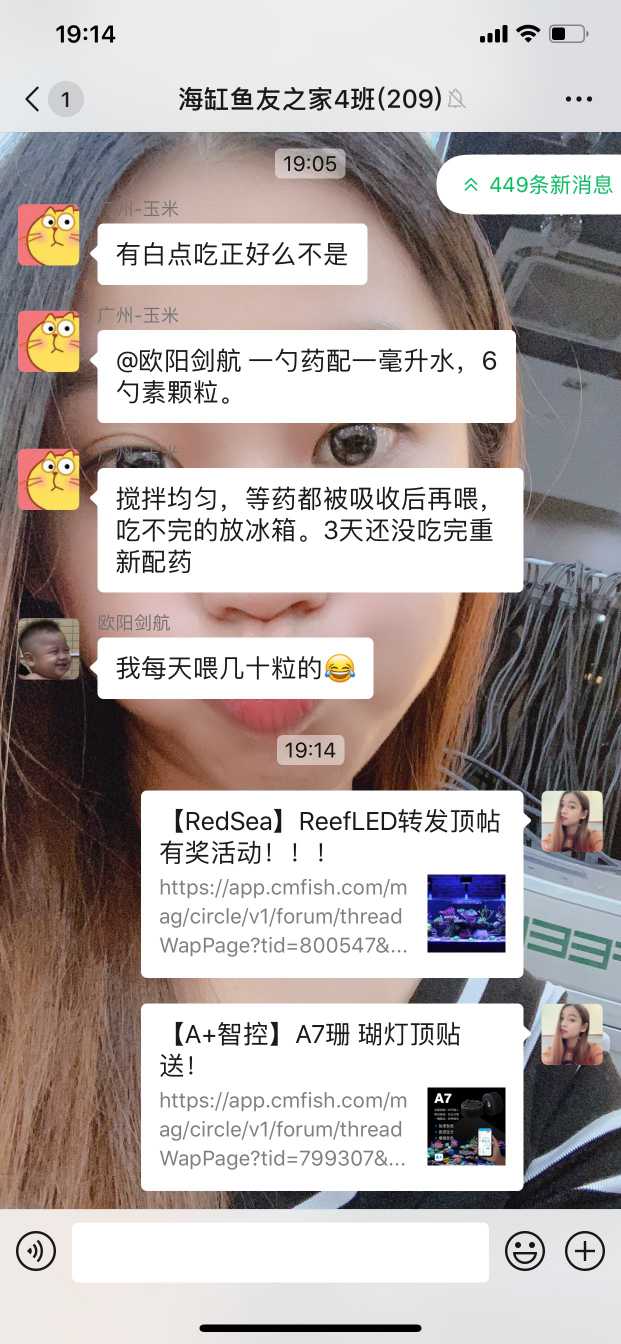Go back to the chat list
The image size is (621, 1344).
tap(34, 99)
